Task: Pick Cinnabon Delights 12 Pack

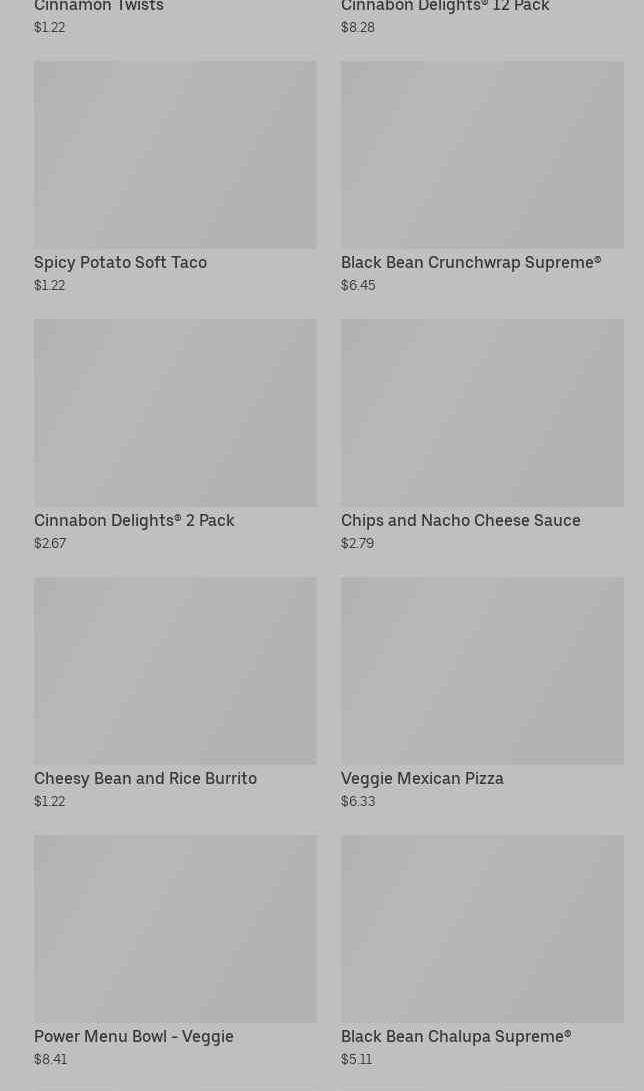Action: 445,8
